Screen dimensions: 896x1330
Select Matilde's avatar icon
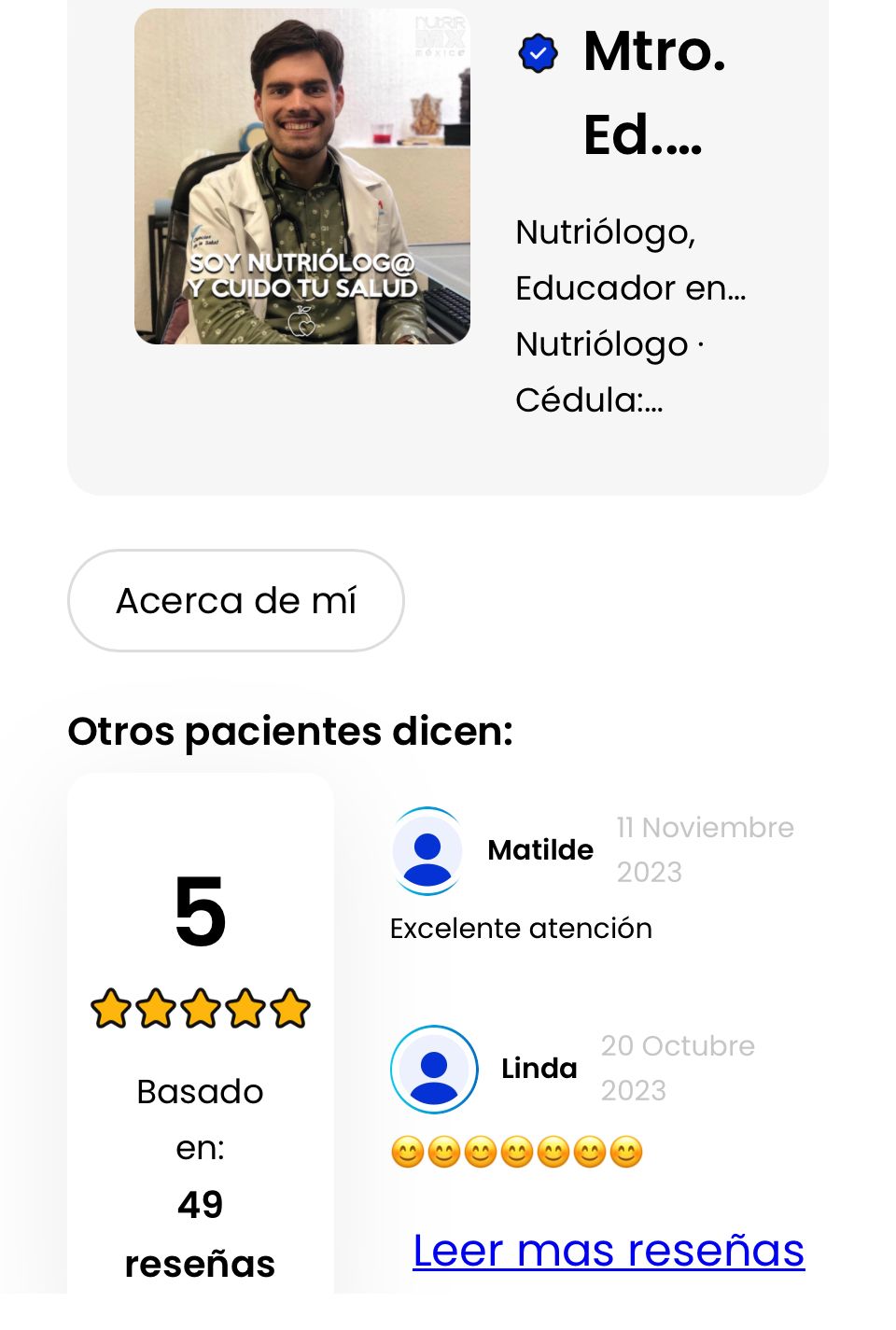point(427,851)
